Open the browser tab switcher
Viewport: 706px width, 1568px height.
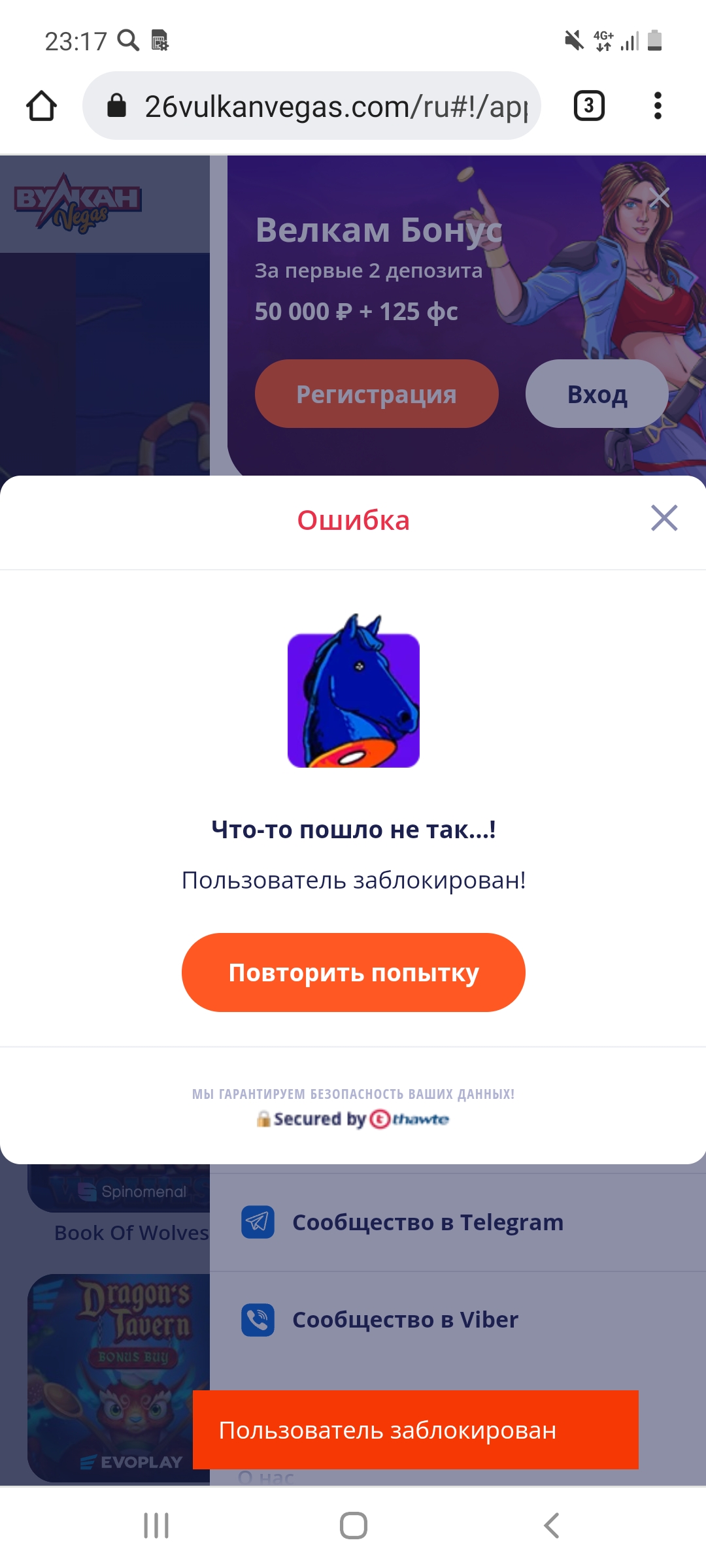tap(588, 106)
